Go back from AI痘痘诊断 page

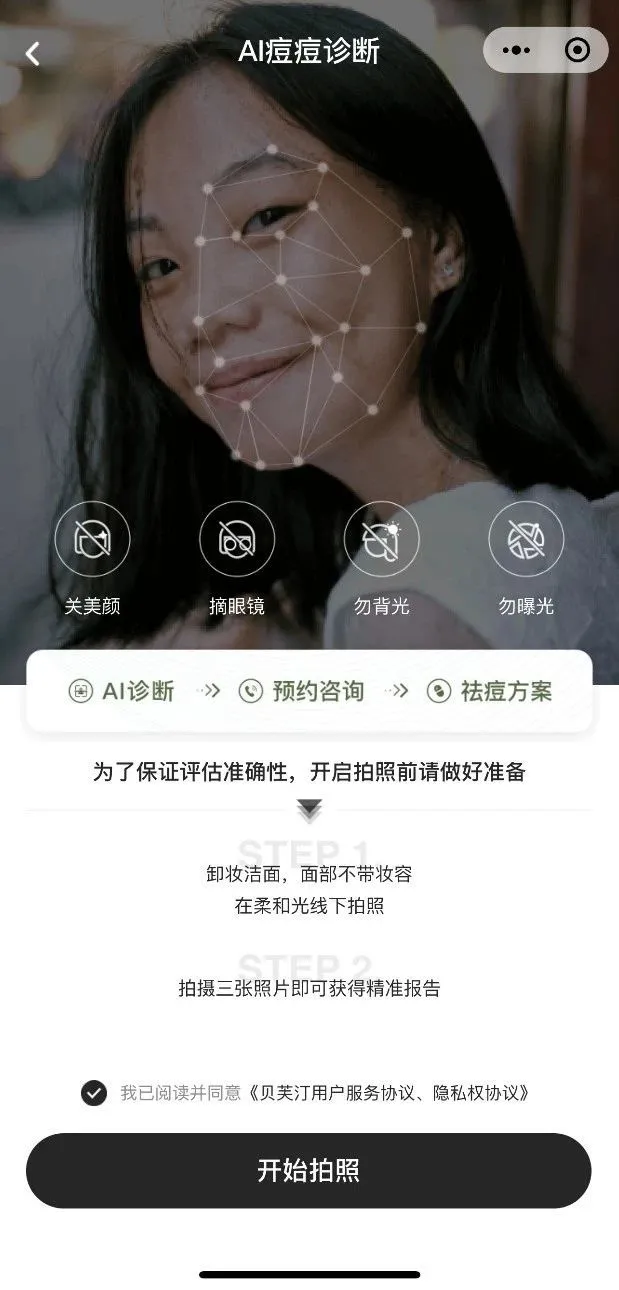33,53
